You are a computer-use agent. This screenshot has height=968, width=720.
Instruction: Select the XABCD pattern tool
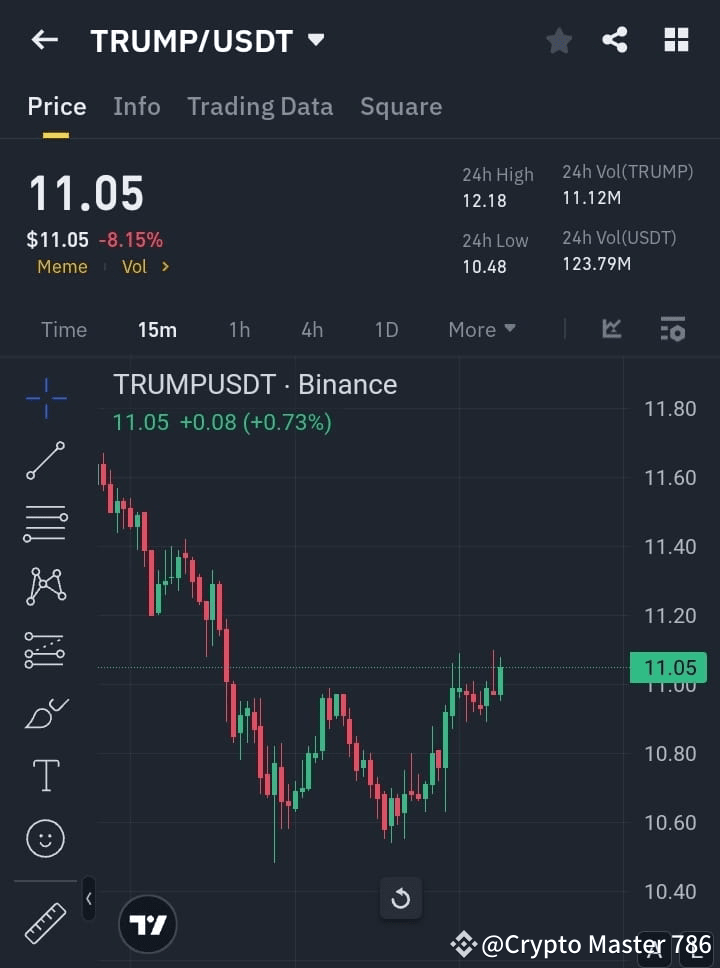tap(44, 587)
